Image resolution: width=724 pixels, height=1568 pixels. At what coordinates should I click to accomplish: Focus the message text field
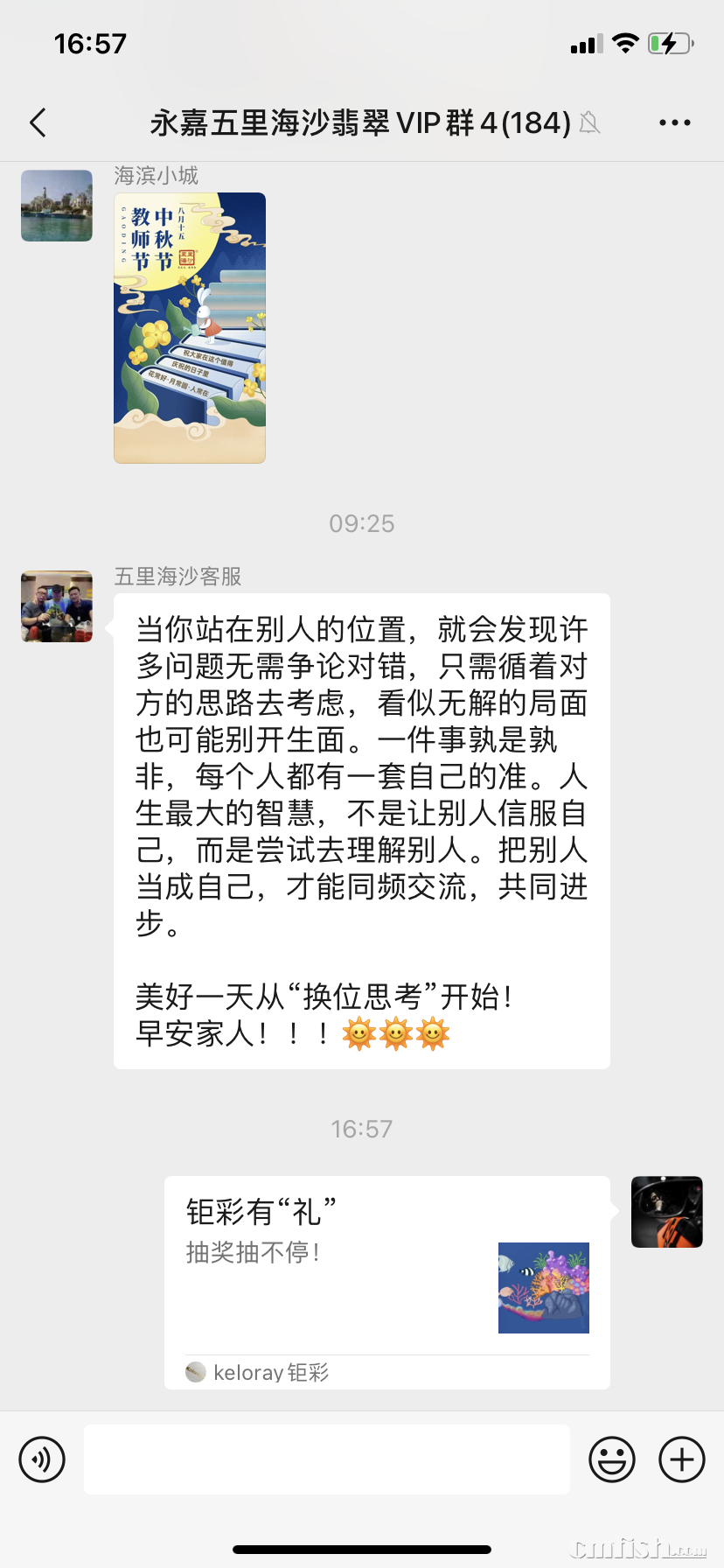coord(326,1459)
